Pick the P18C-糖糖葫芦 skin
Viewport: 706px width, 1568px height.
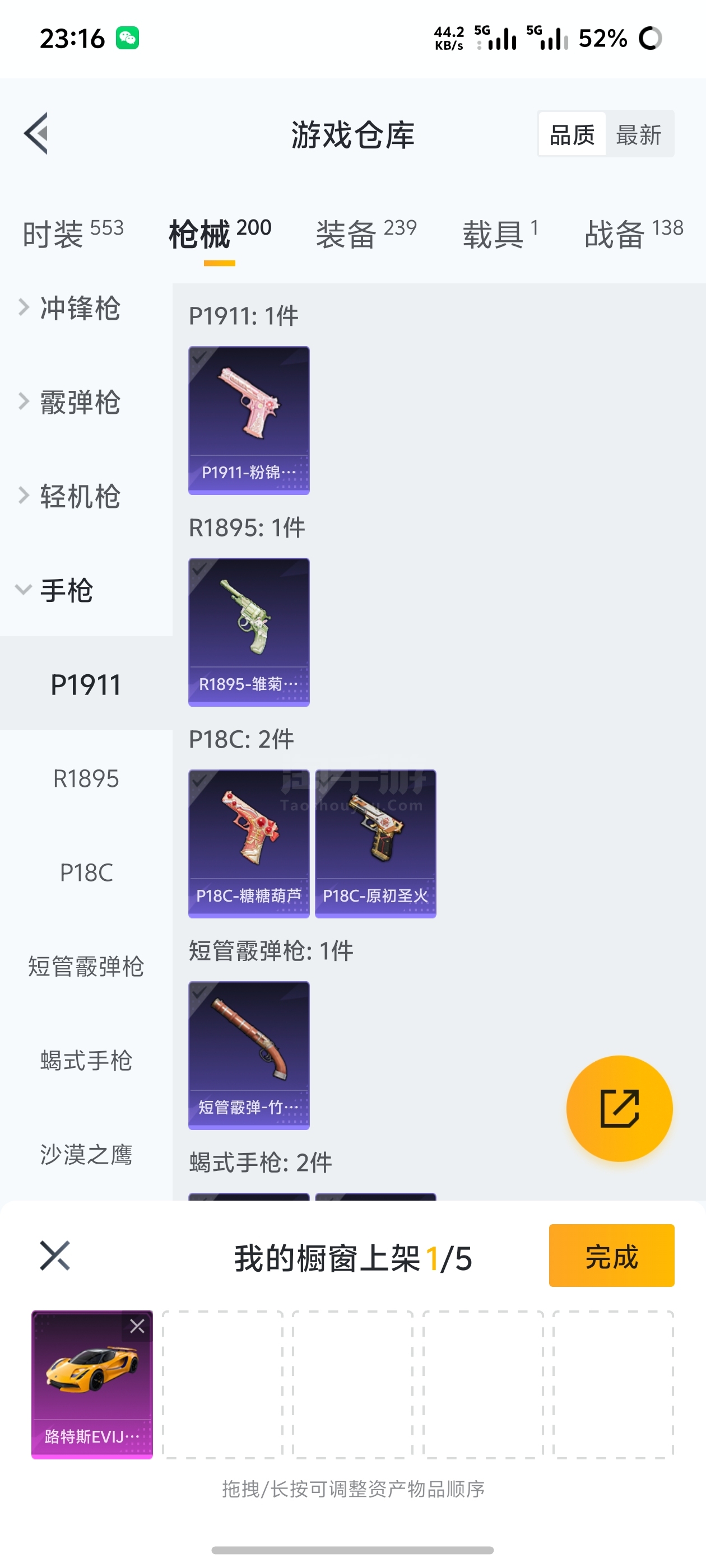(249, 843)
